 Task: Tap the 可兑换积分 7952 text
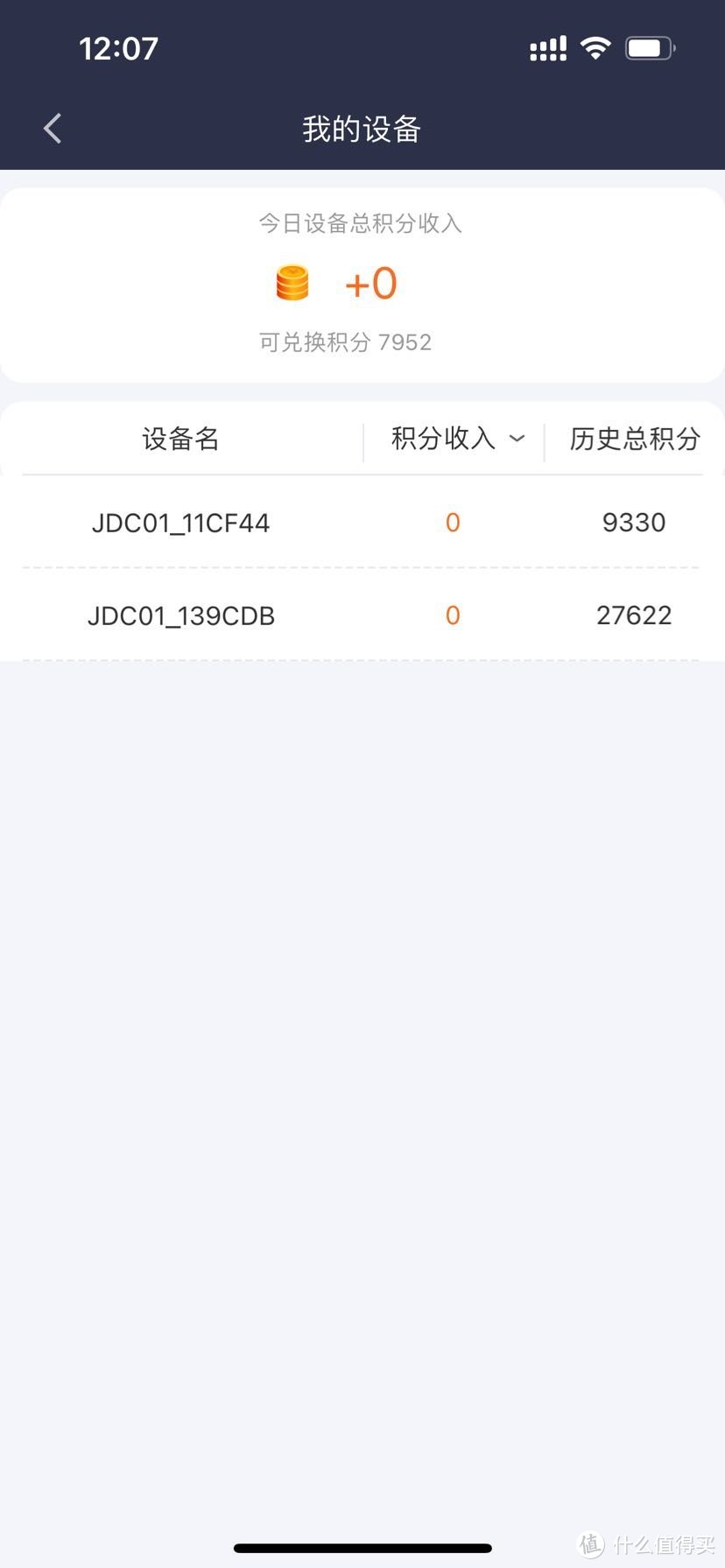pos(343,342)
